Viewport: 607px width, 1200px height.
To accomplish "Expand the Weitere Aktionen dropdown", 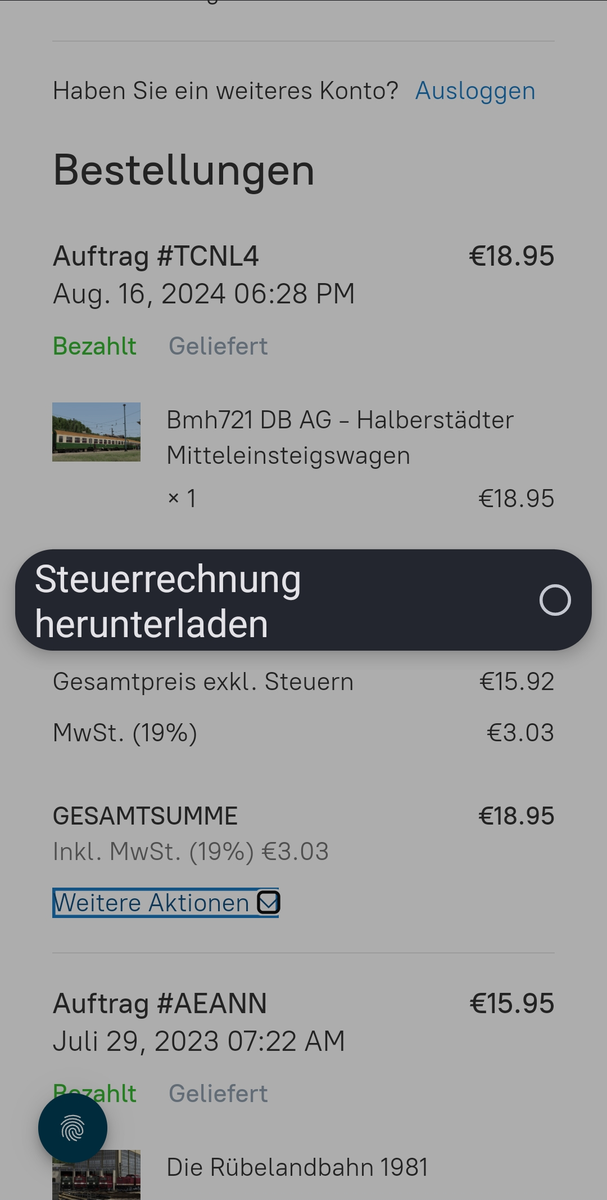I will pyautogui.click(x=166, y=903).
